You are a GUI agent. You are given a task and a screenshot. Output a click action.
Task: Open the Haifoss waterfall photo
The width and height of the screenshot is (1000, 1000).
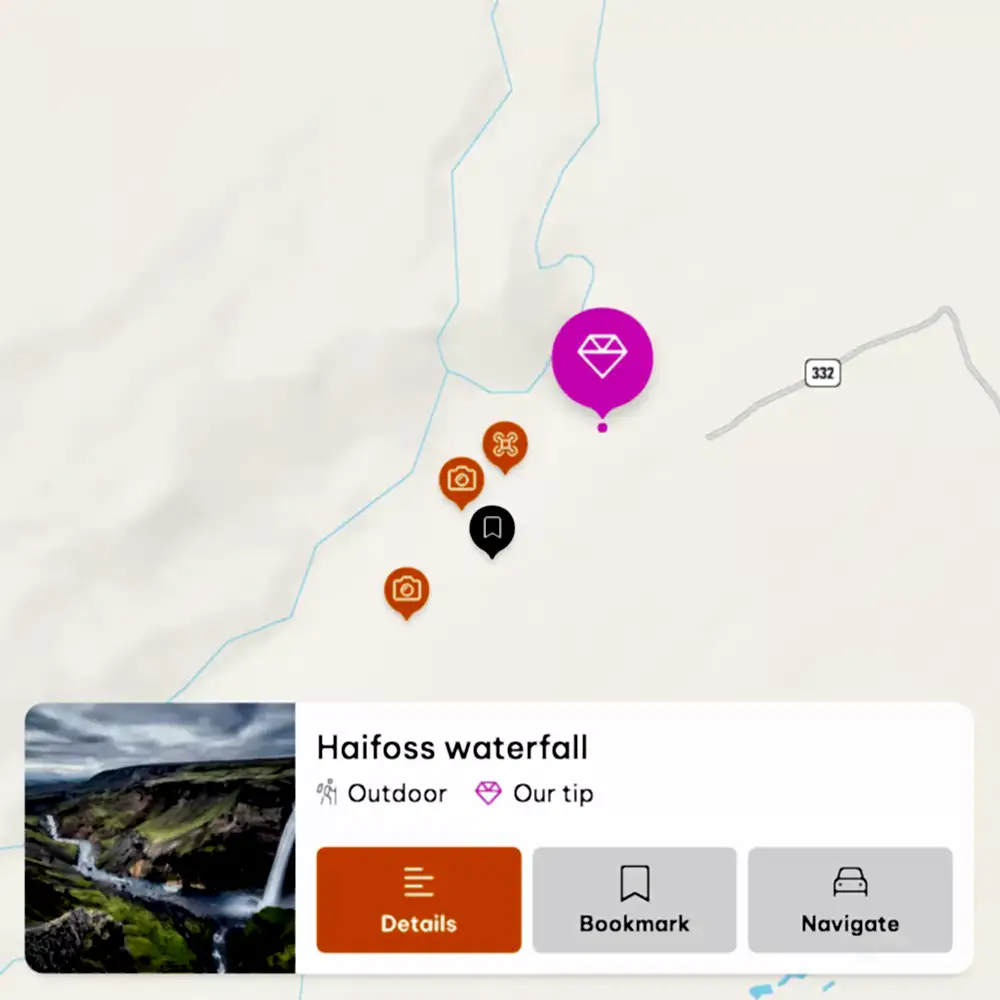coord(160,838)
